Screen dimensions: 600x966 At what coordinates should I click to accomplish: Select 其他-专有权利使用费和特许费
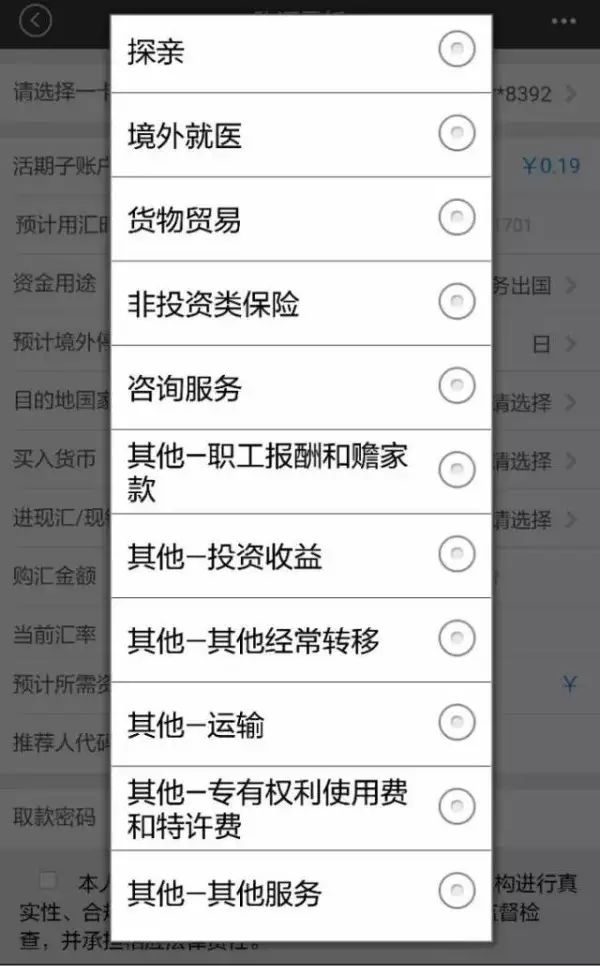point(301,808)
